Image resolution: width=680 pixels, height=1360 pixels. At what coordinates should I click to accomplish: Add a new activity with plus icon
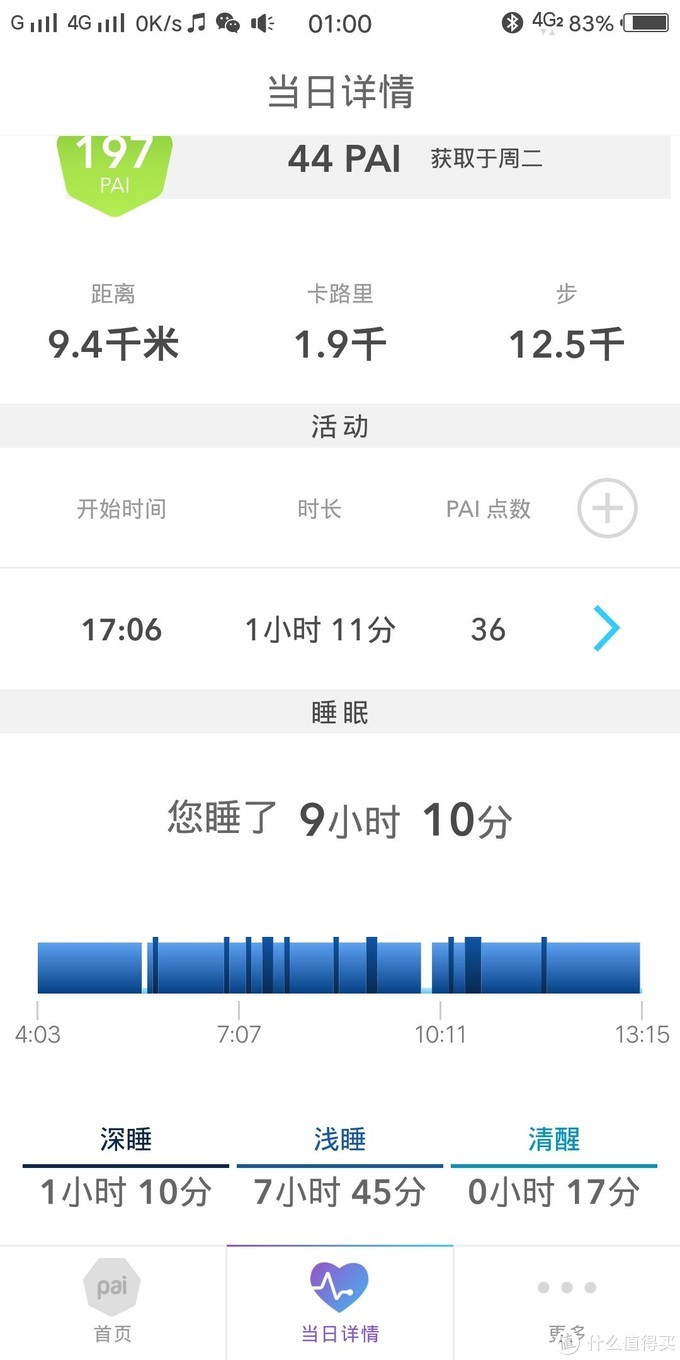607,509
